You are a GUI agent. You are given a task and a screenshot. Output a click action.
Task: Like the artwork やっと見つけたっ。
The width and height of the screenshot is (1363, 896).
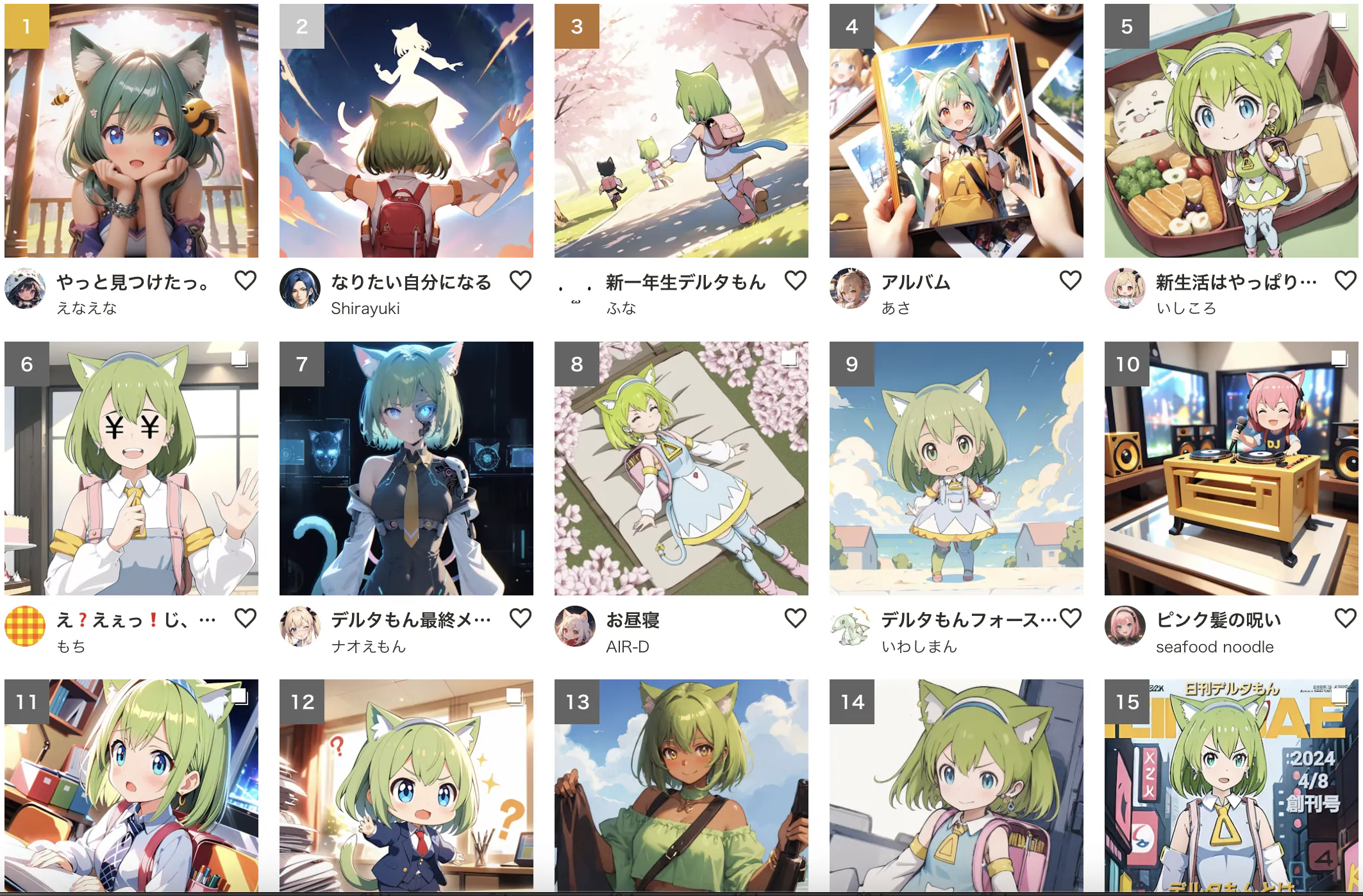245,281
